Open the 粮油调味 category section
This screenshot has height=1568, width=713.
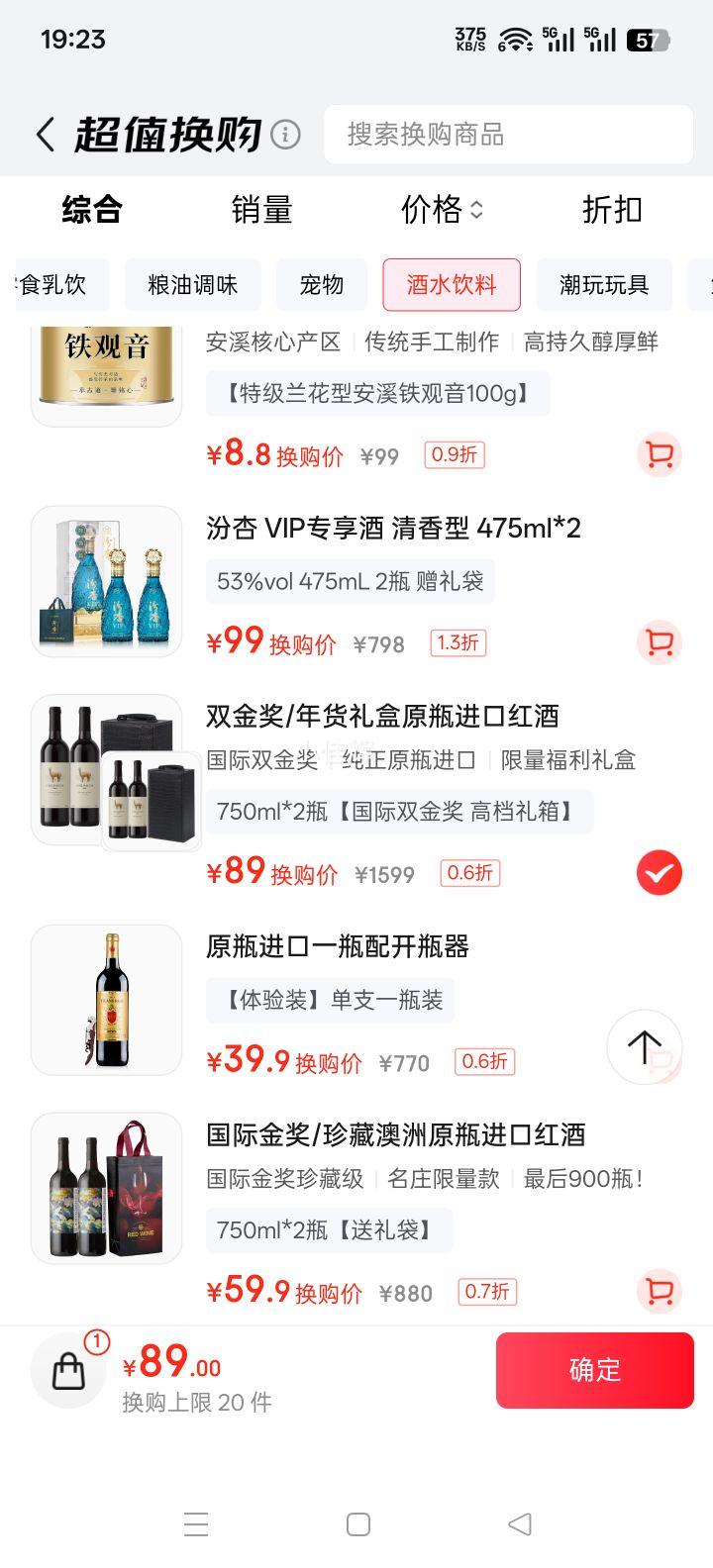[192, 284]
